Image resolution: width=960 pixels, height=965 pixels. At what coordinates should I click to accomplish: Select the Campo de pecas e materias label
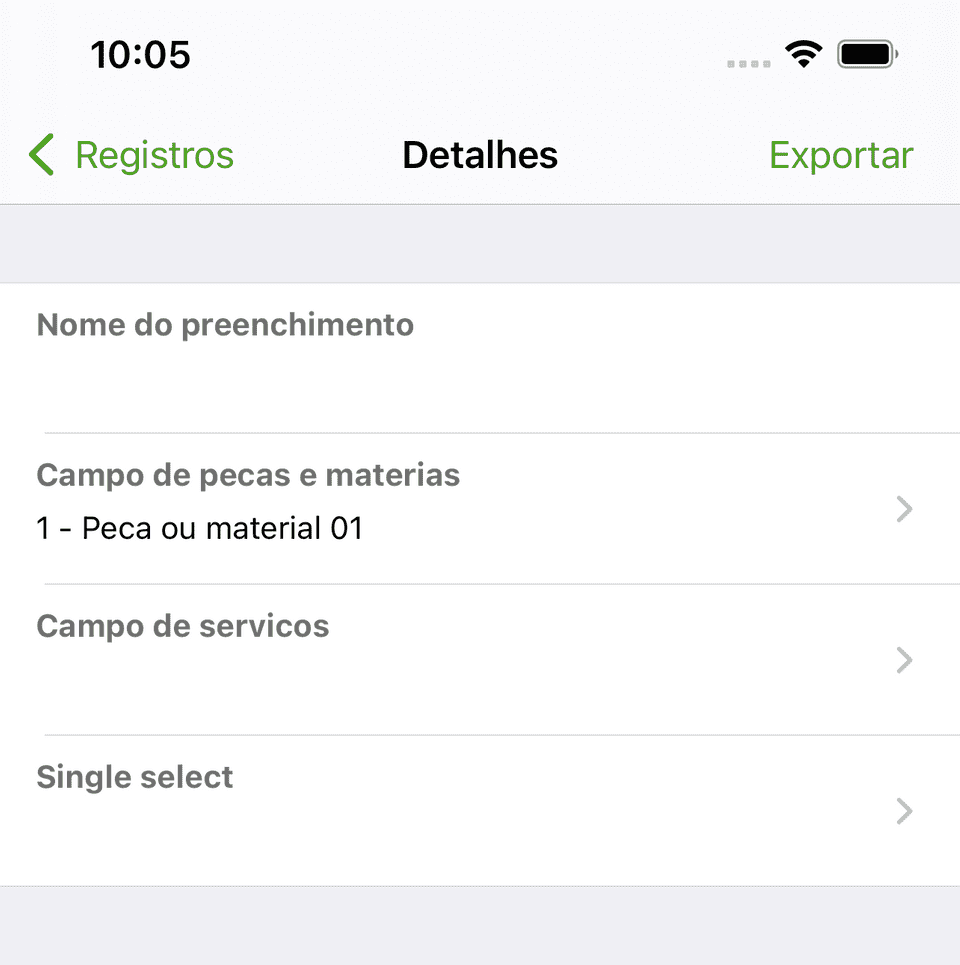point(247,475)
